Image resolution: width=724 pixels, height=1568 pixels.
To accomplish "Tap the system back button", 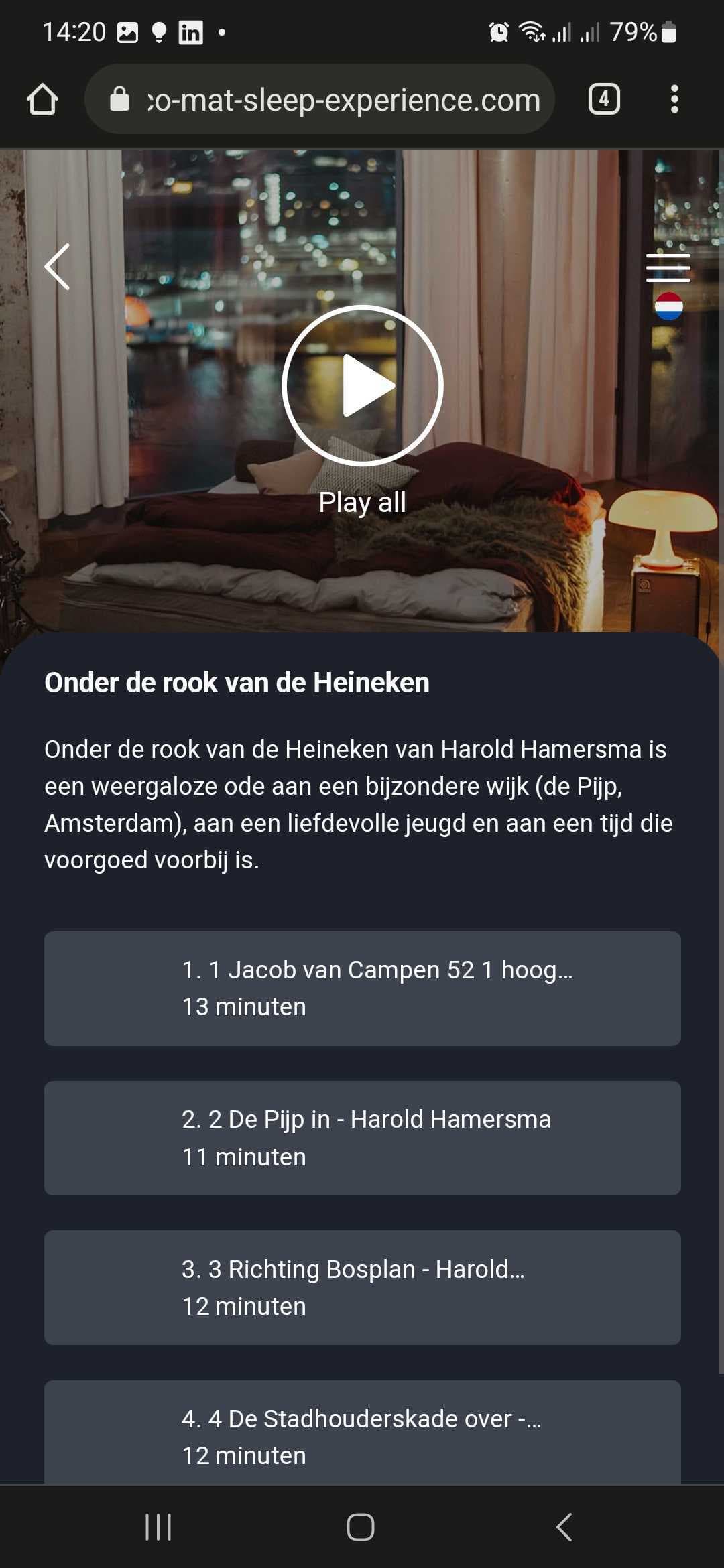I will [564, 1527].
